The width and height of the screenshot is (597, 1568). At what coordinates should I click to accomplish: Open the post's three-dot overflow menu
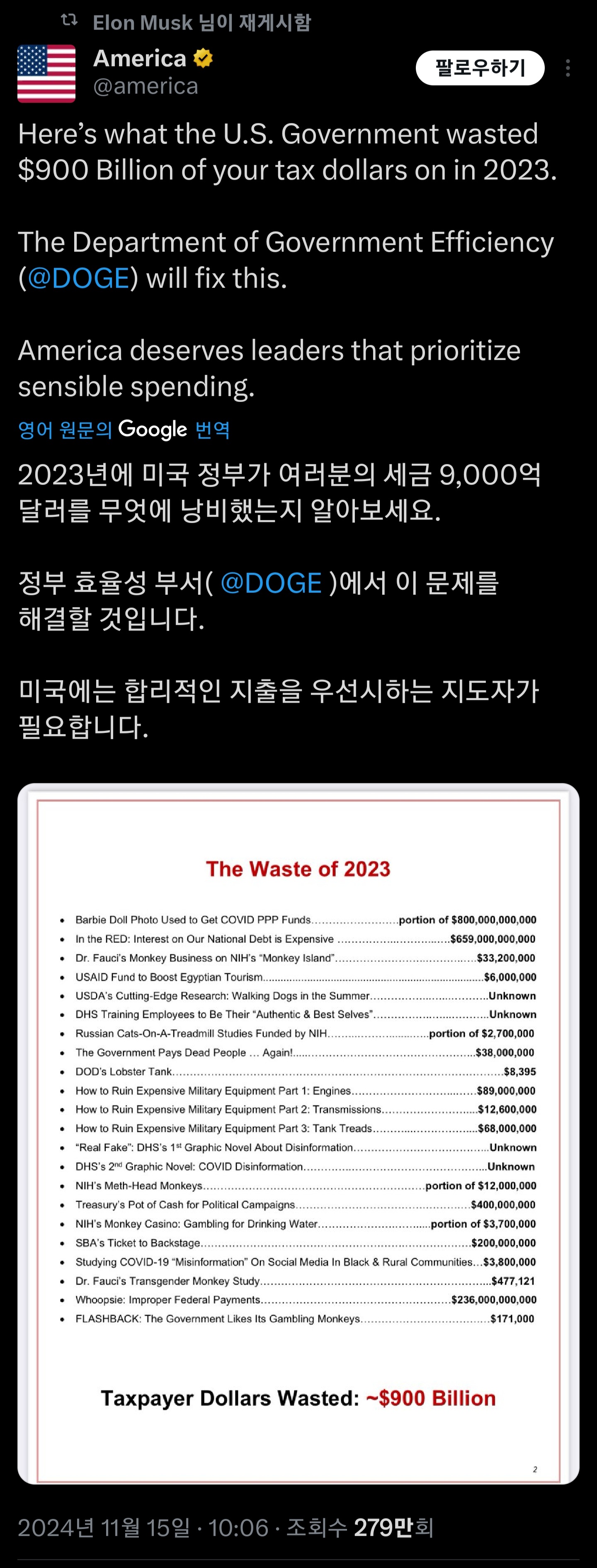(x=567, y=68)
